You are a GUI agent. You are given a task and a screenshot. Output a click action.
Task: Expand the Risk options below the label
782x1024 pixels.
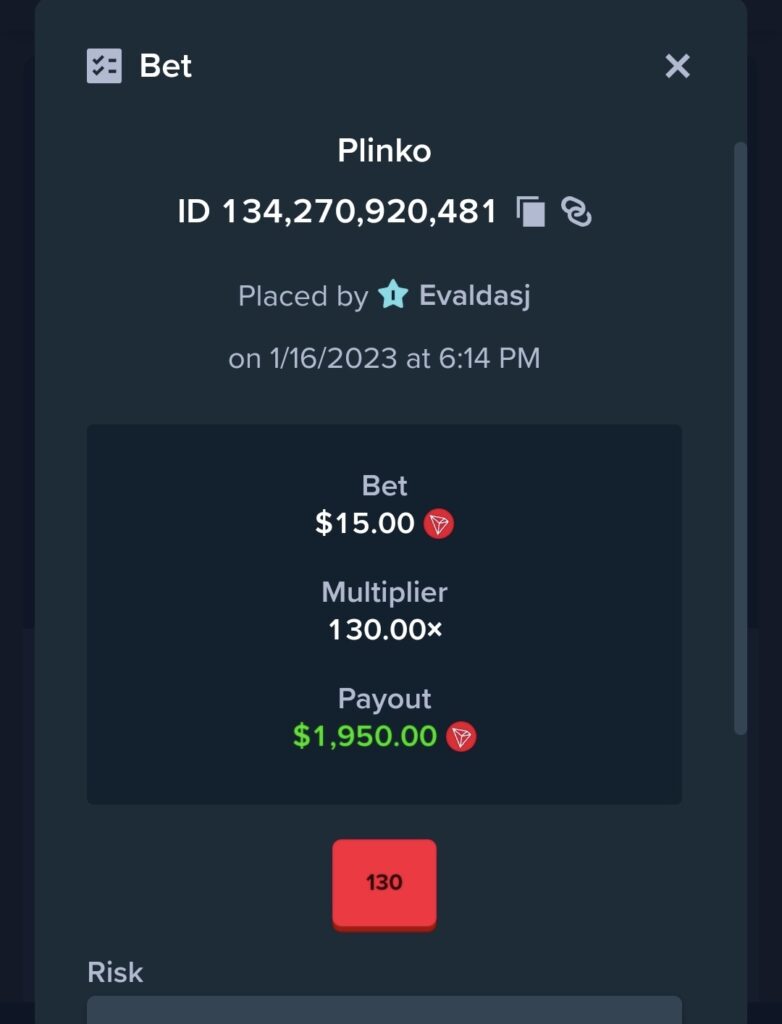(x=384, y=1015)
